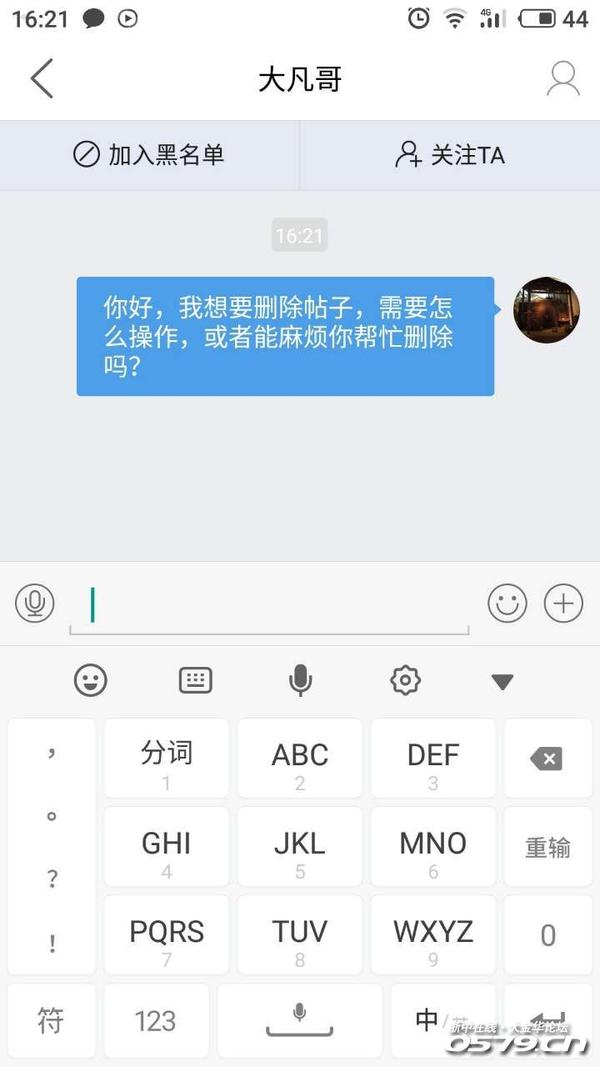Hide the keyboard with the down arrow
This screenshot has width=600, height=1067.
click(x=502, y=682)
